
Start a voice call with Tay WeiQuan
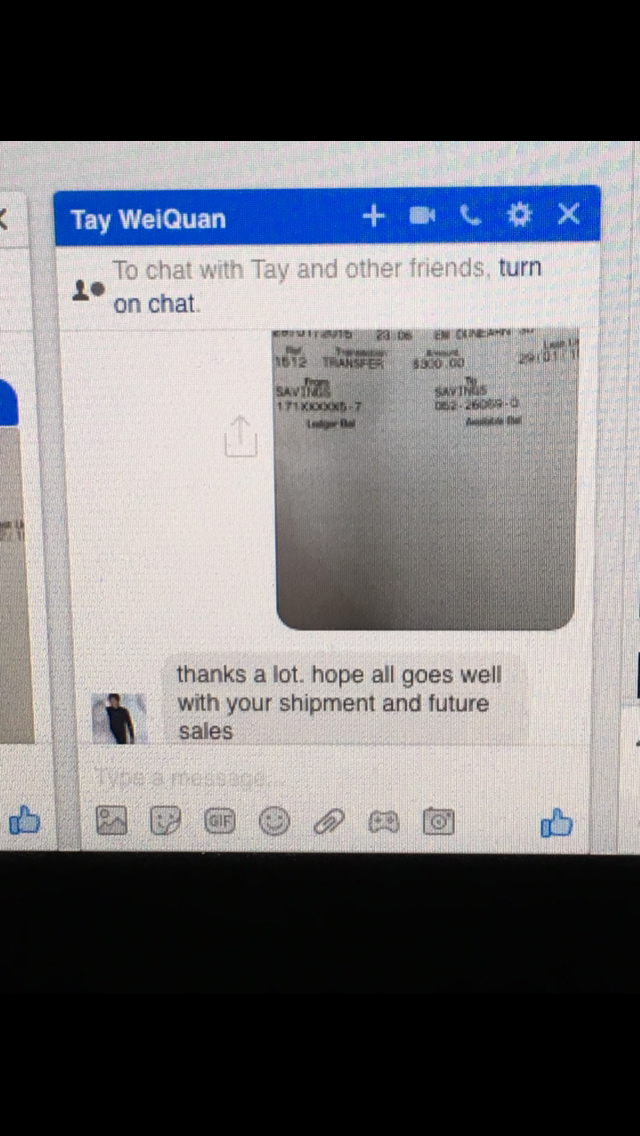click(x=470, y=214)
